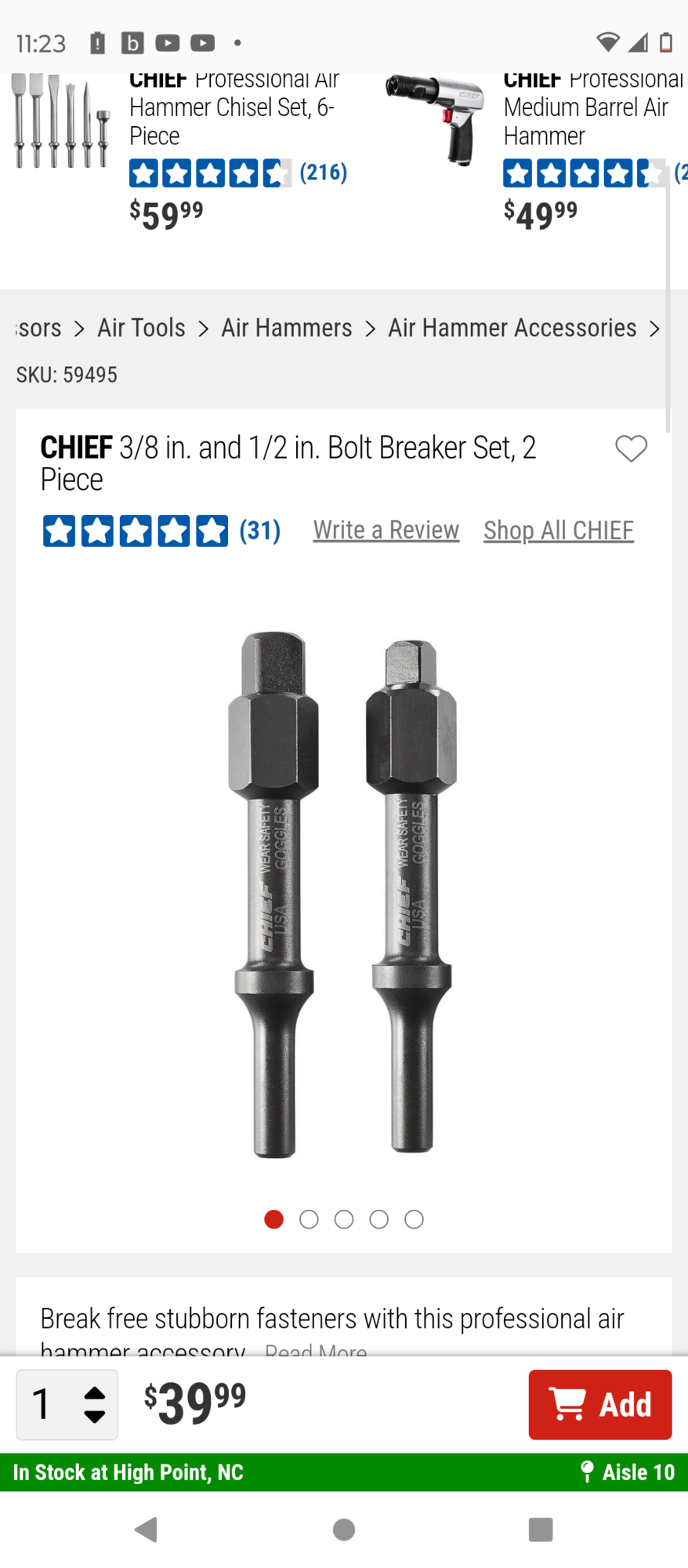Go back using the system back button
This screenshot has height=1568, width=688.
point(147,1529)
